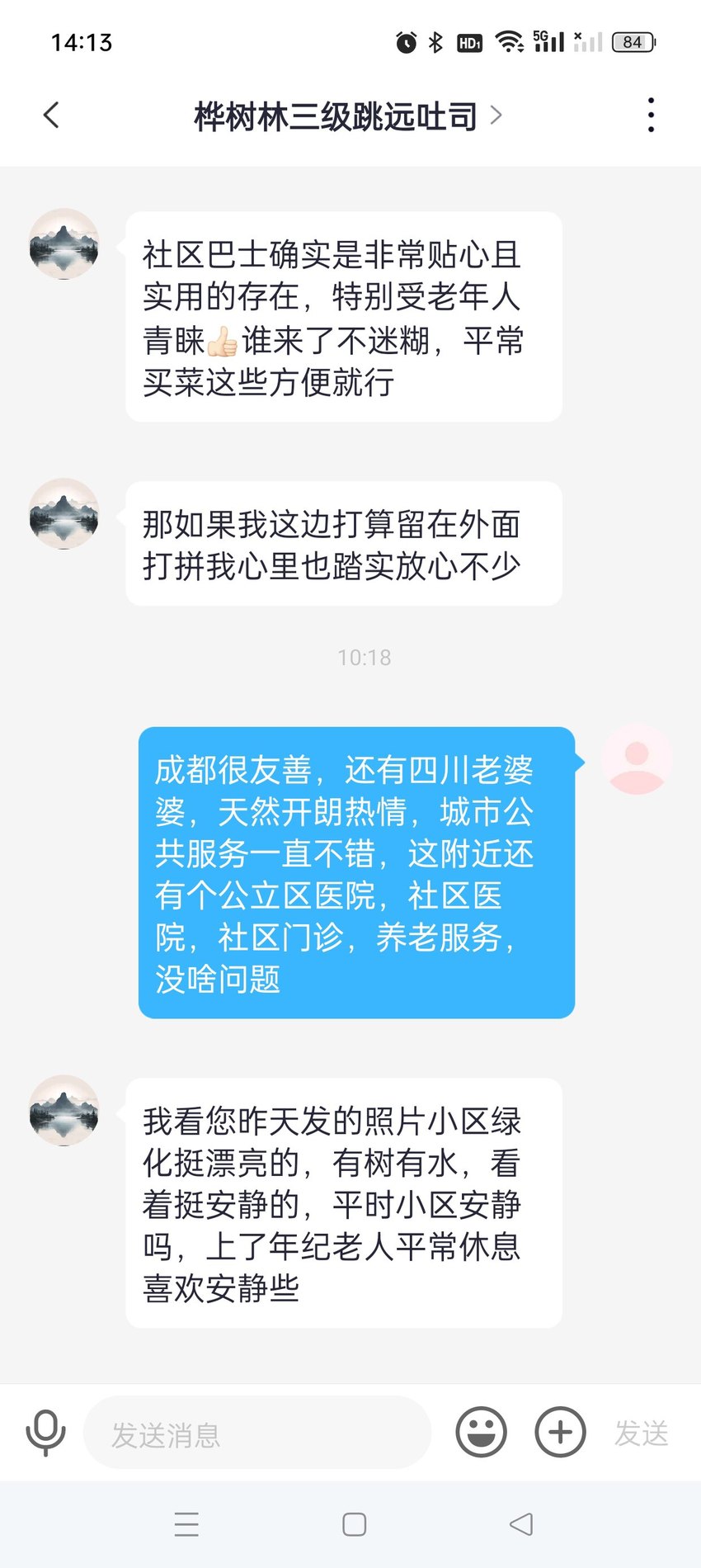
Task: Tap the system home button
Action: 354,1524
